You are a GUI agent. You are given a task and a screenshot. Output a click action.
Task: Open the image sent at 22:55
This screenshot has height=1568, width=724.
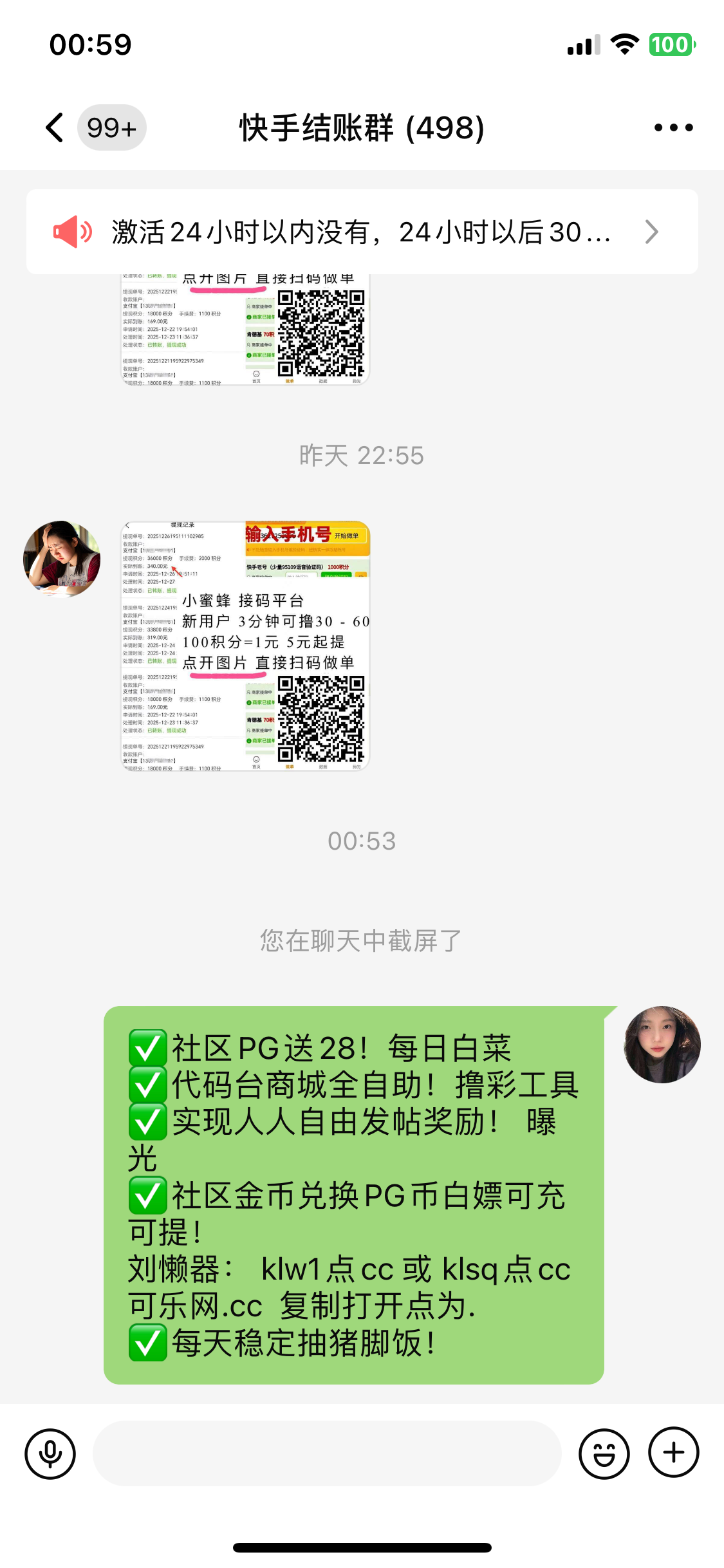245,645
